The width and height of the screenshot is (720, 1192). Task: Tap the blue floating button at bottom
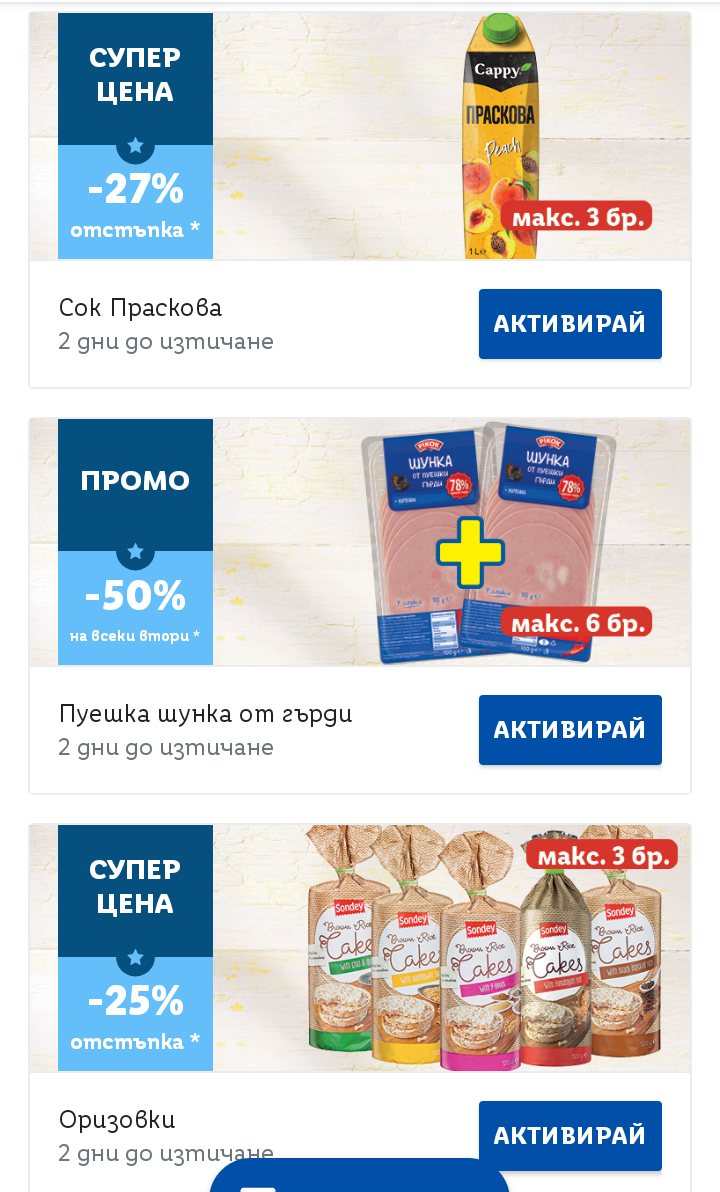click(x=360, y=1177)
